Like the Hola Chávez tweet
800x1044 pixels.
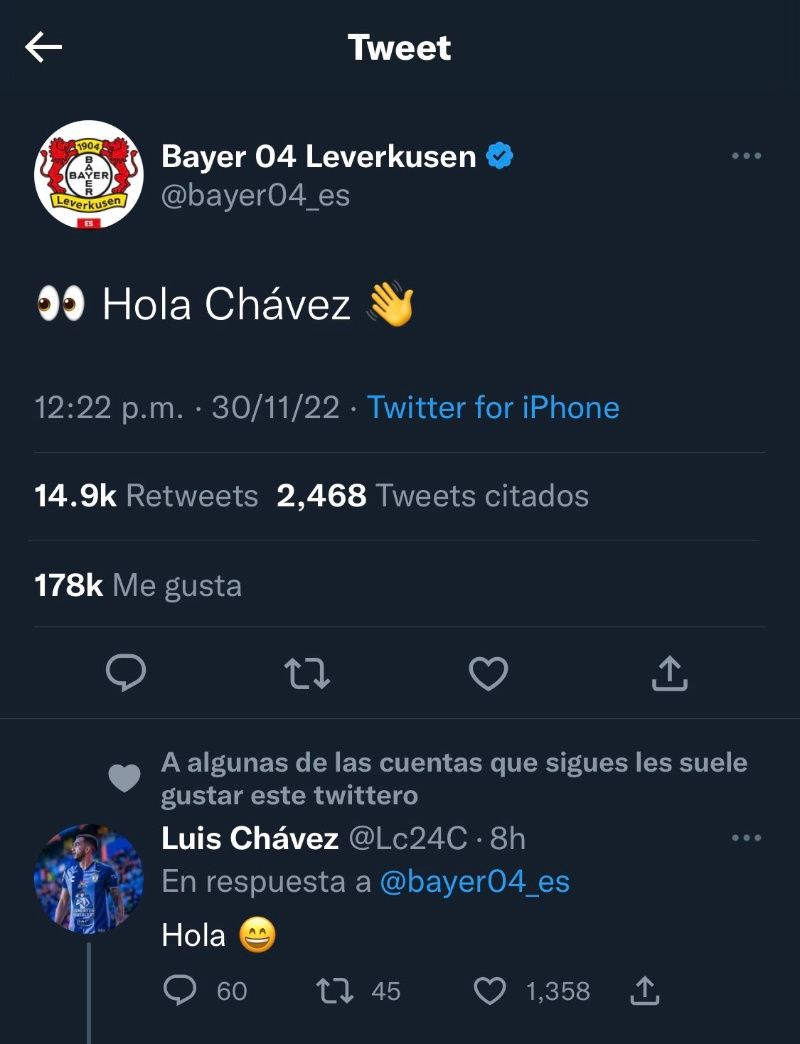tap(489, 674)
